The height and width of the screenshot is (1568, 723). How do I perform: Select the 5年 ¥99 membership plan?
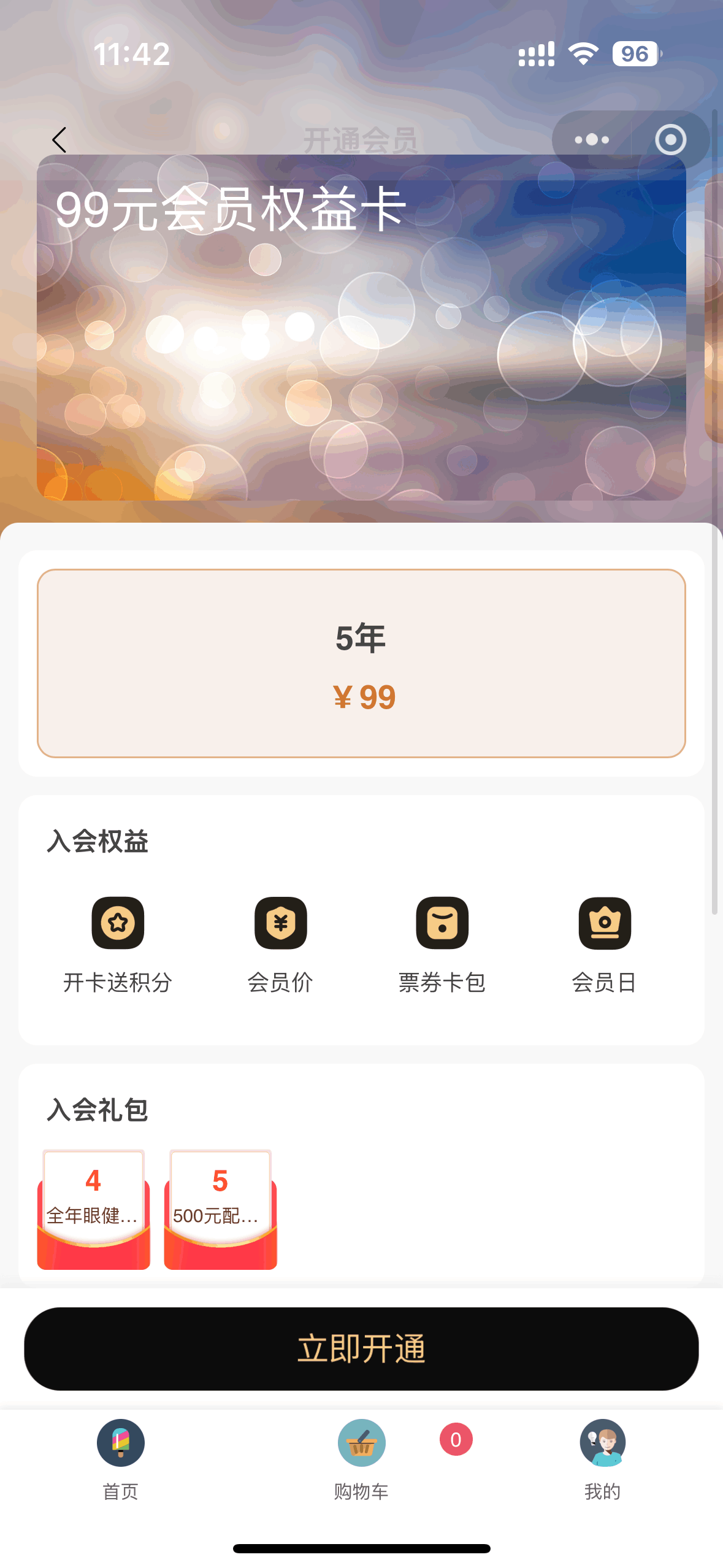click(361, 663)
